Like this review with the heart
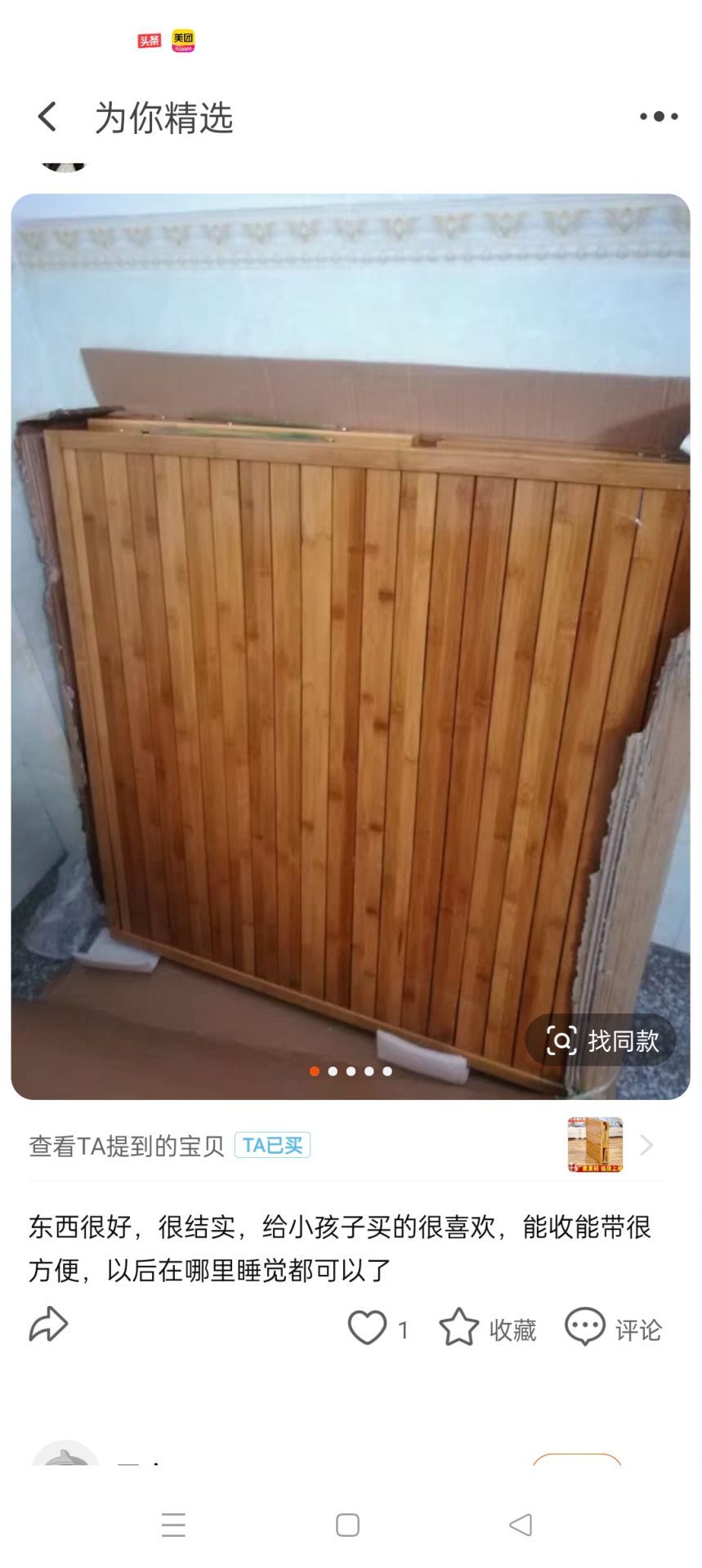This screenshot has width=702, height=1568. 367,1327
